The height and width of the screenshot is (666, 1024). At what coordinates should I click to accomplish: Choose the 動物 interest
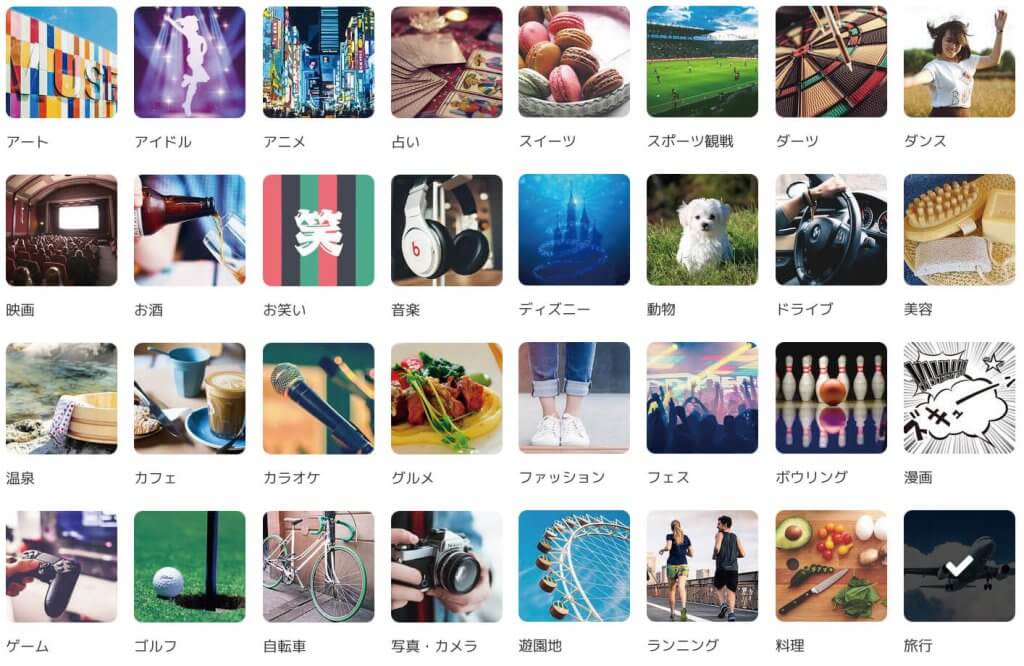702,230
